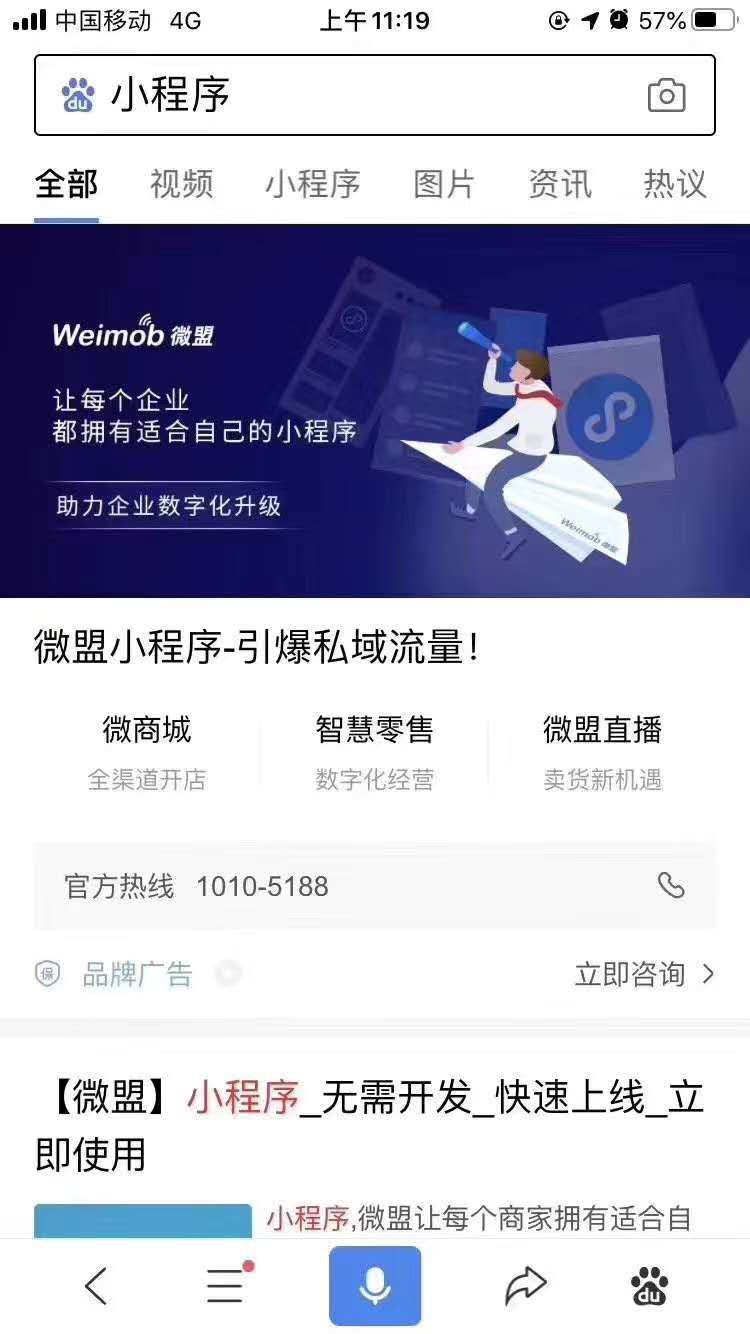Switch to the 视频 tab
The width and height of the screenshot is (750, 1334).
click(x=181, y=184)
